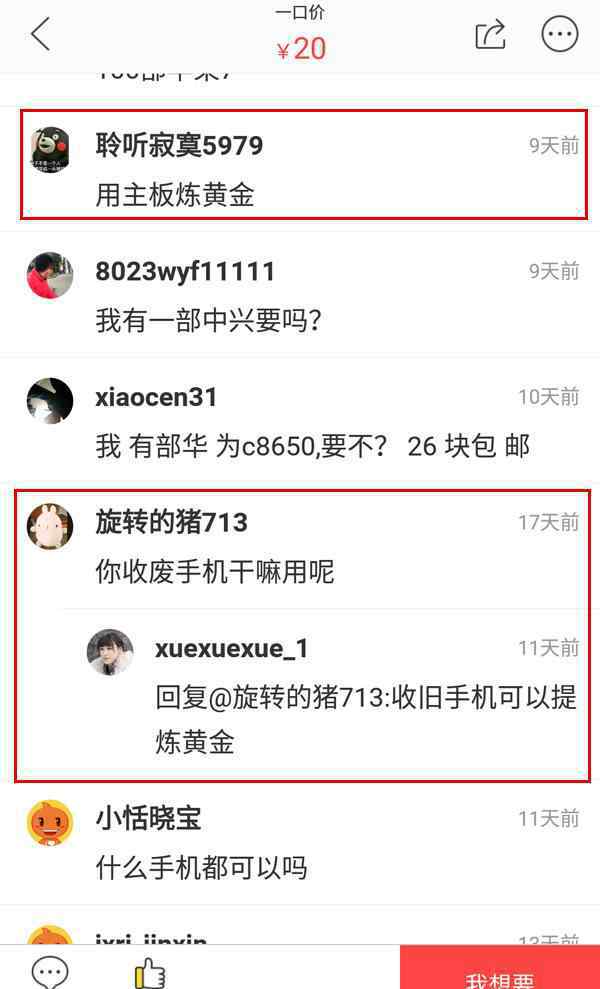
Task: Open the three-dot overflow menu
Action: coord(560,33)
